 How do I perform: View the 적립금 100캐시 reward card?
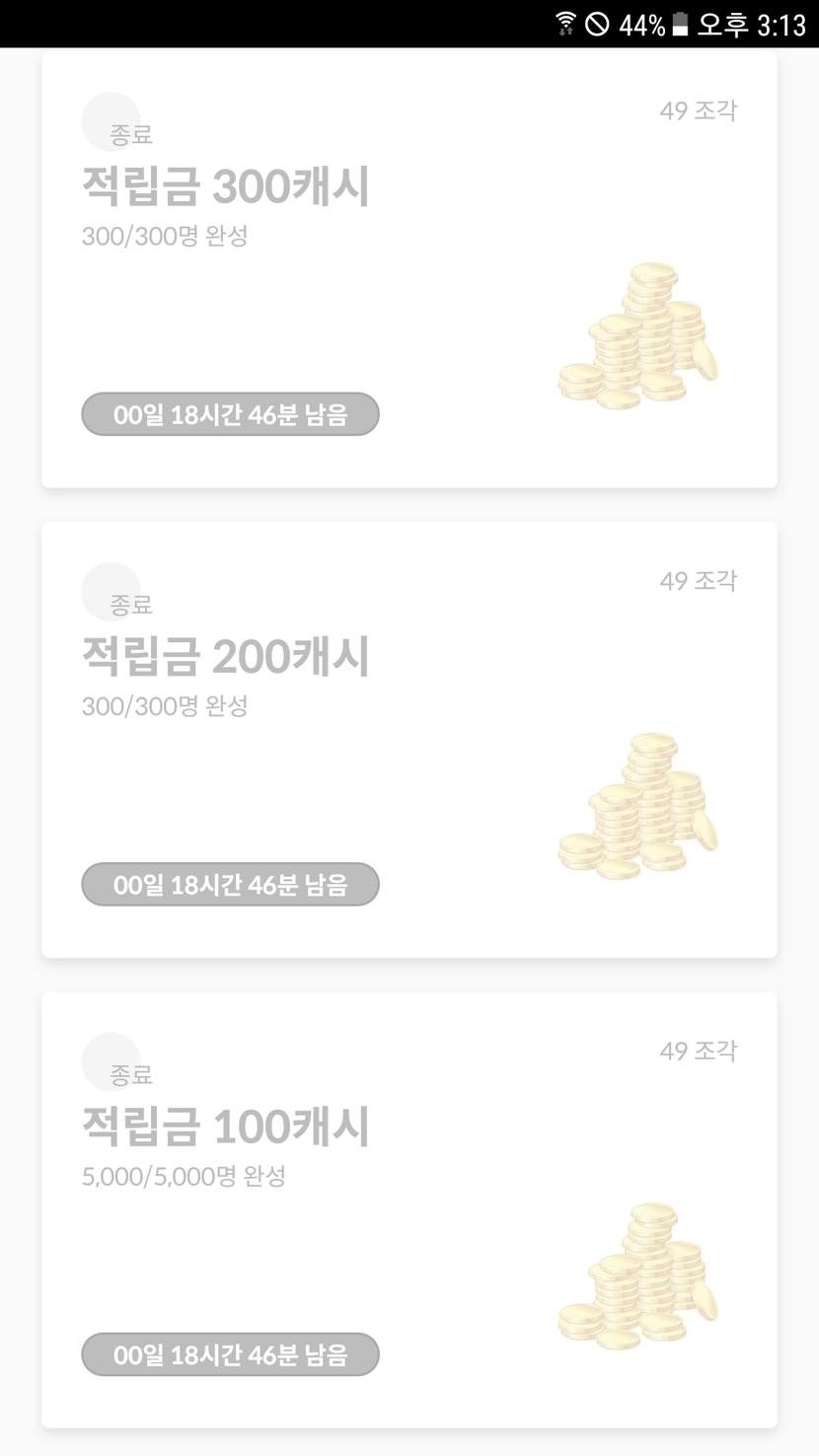[409, 1209]
